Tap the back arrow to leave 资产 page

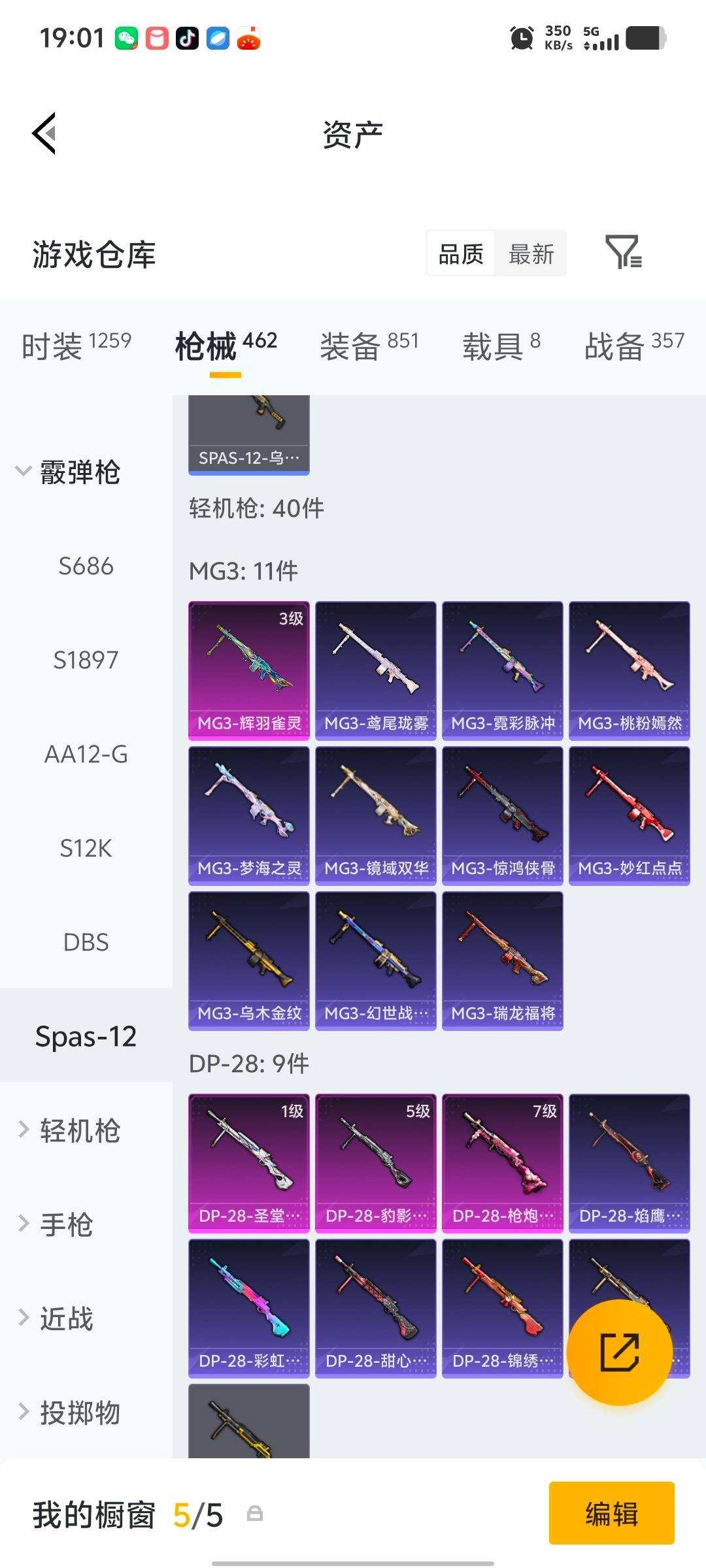(x=44, y=133)
